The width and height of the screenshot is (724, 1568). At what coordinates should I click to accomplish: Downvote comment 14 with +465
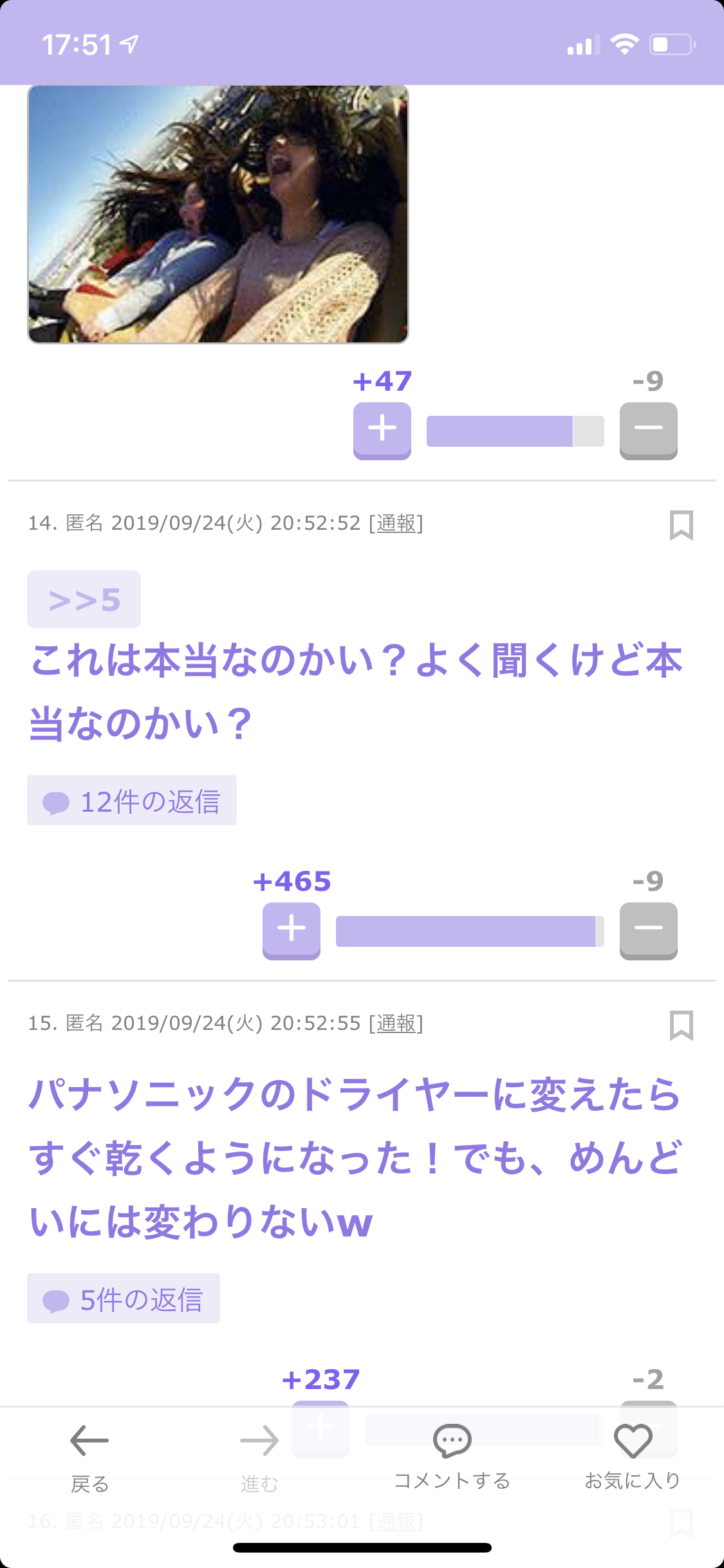649,931
